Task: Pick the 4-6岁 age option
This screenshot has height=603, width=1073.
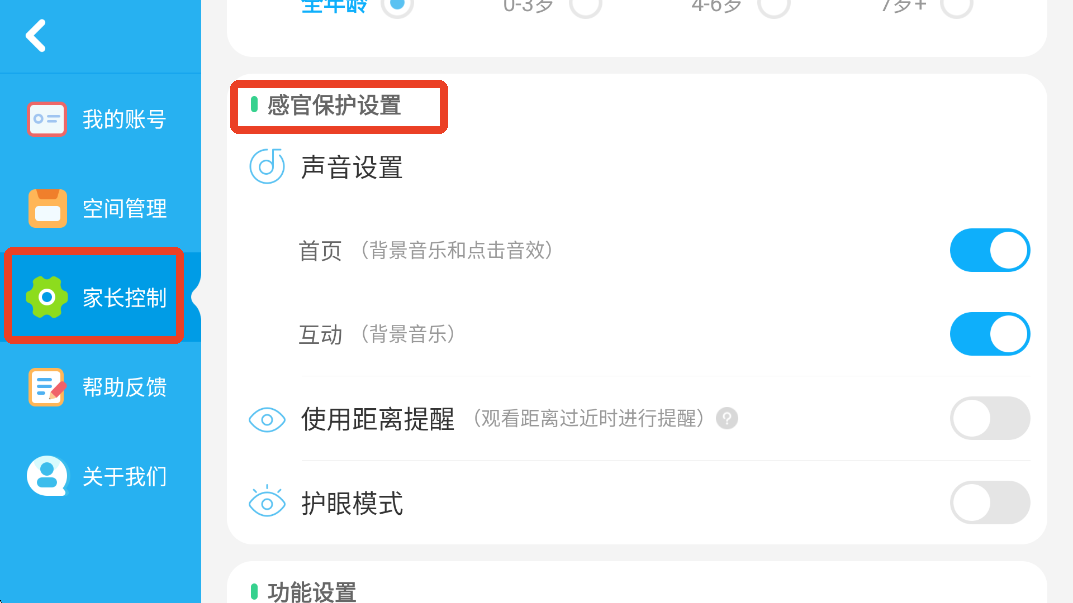Action: (x=773, y=6)
